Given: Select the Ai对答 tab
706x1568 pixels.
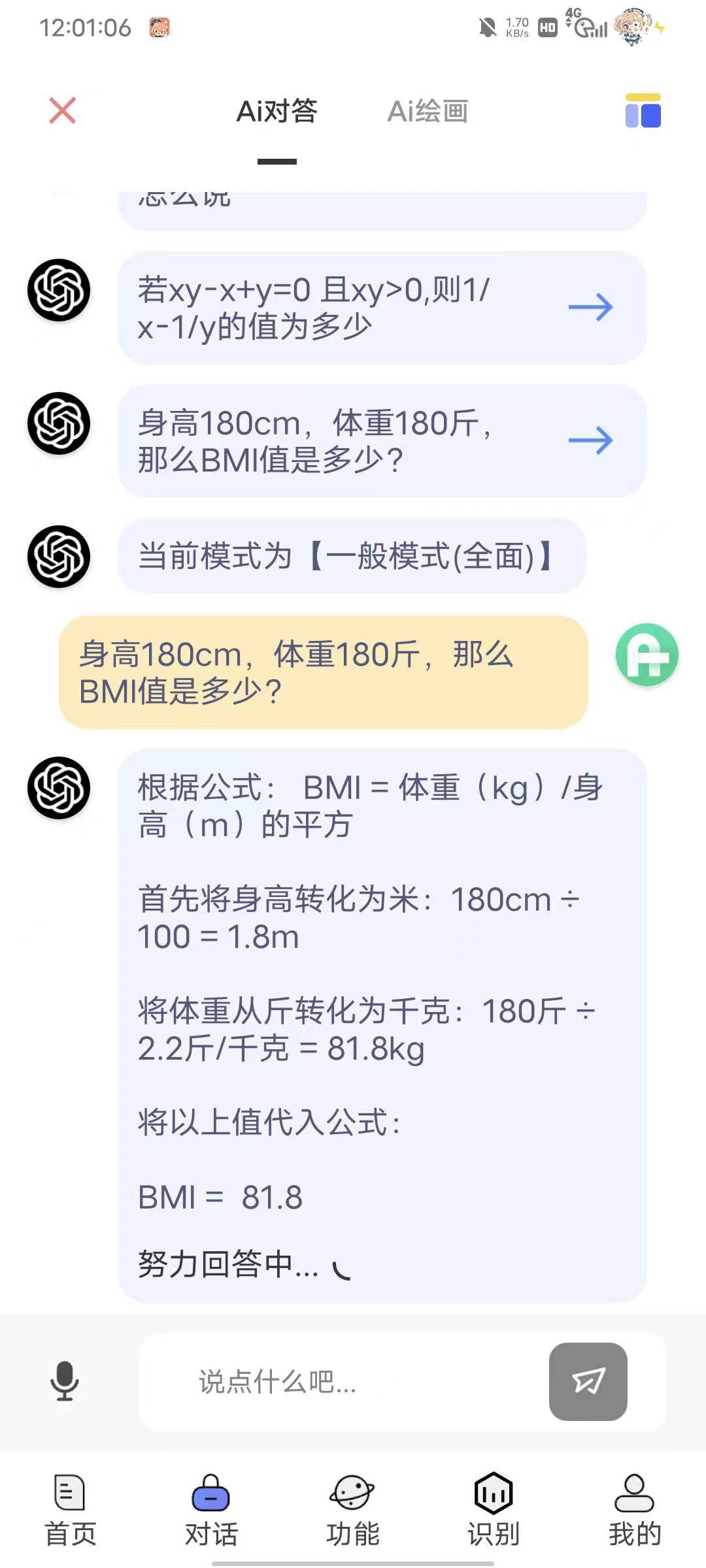Looking at the screenshot, I should pos(278,111).
